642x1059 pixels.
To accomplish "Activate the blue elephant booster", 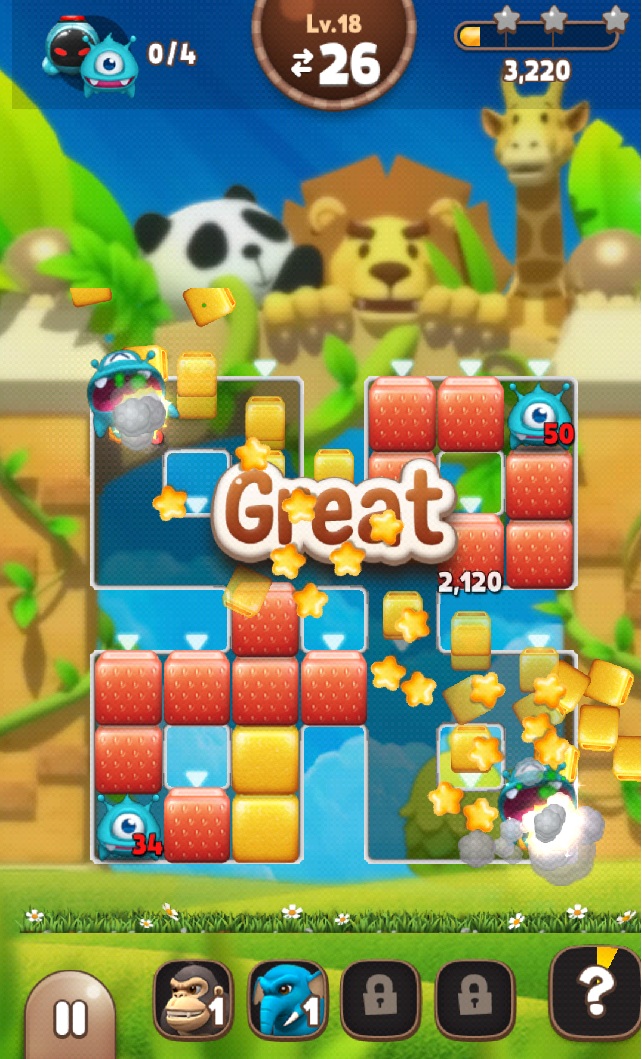I will (x=289, y=1001).
